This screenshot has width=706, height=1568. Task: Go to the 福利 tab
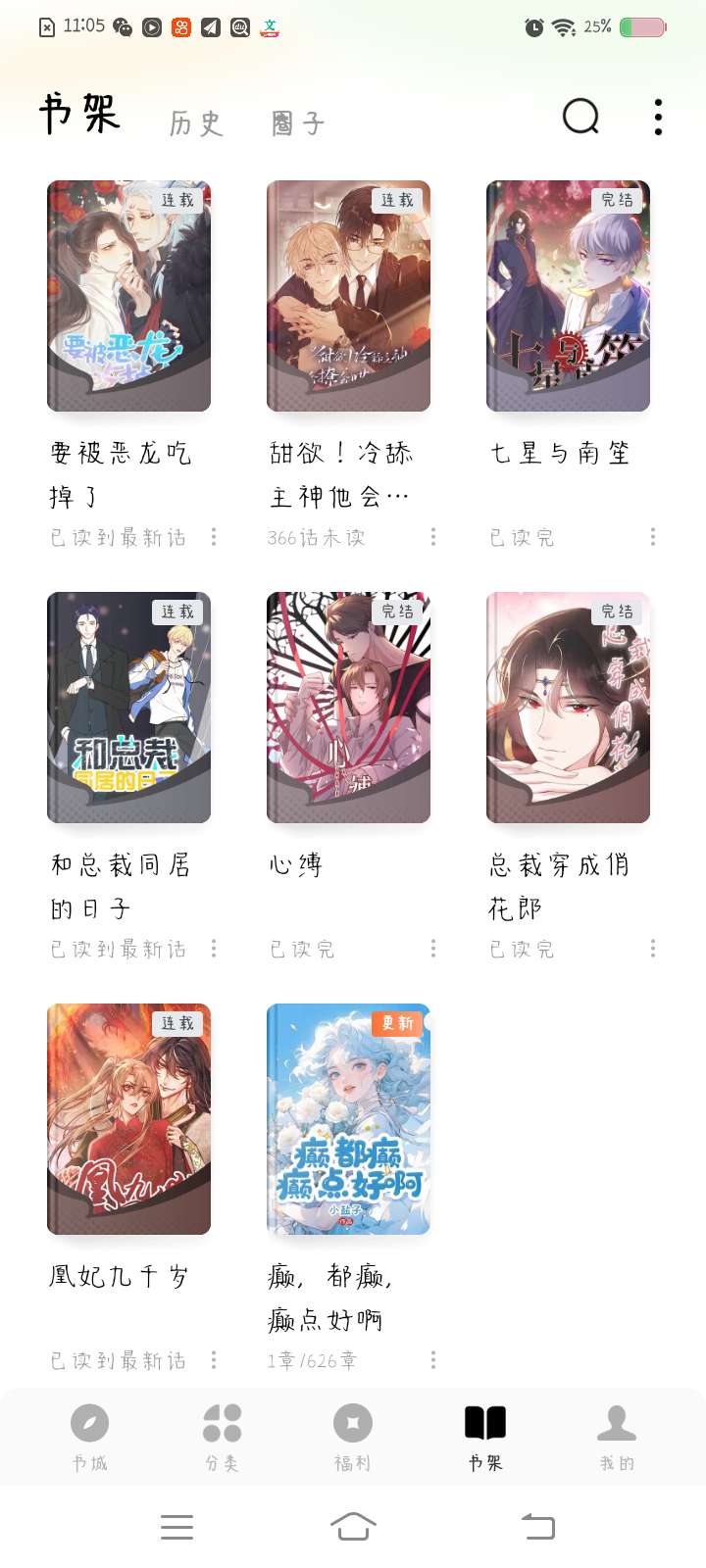tap(353, 1437)
